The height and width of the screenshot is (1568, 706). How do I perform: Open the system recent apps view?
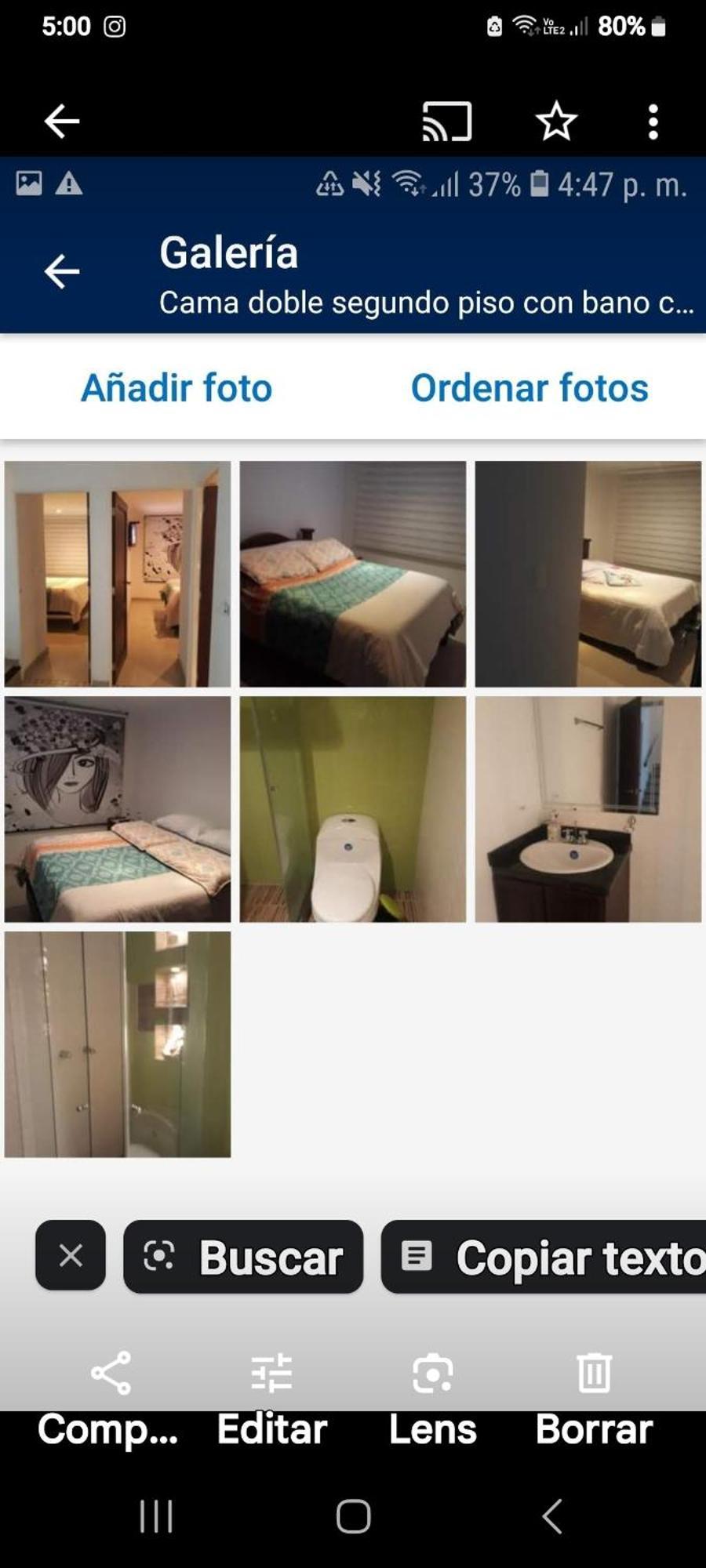coord(155,1516)
